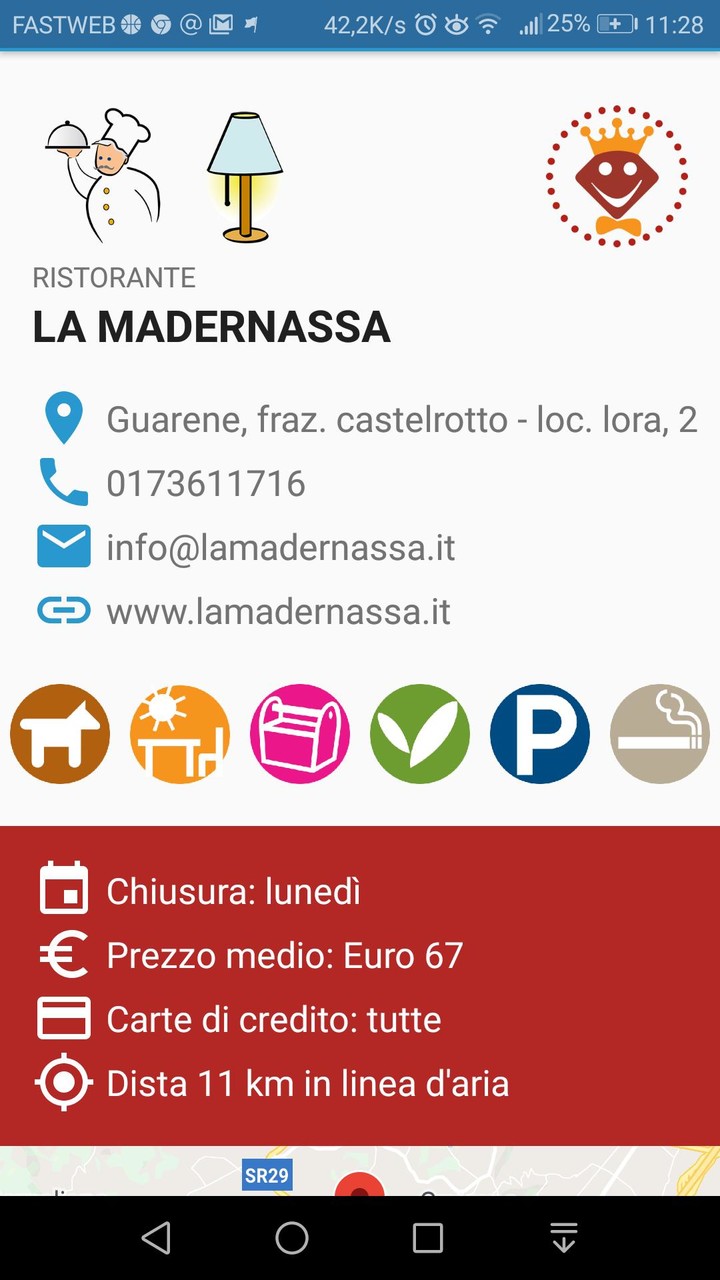The image size is (720, 1280).
Task: Open www.lamadernassa.it
Action: (x=280, y=611)
